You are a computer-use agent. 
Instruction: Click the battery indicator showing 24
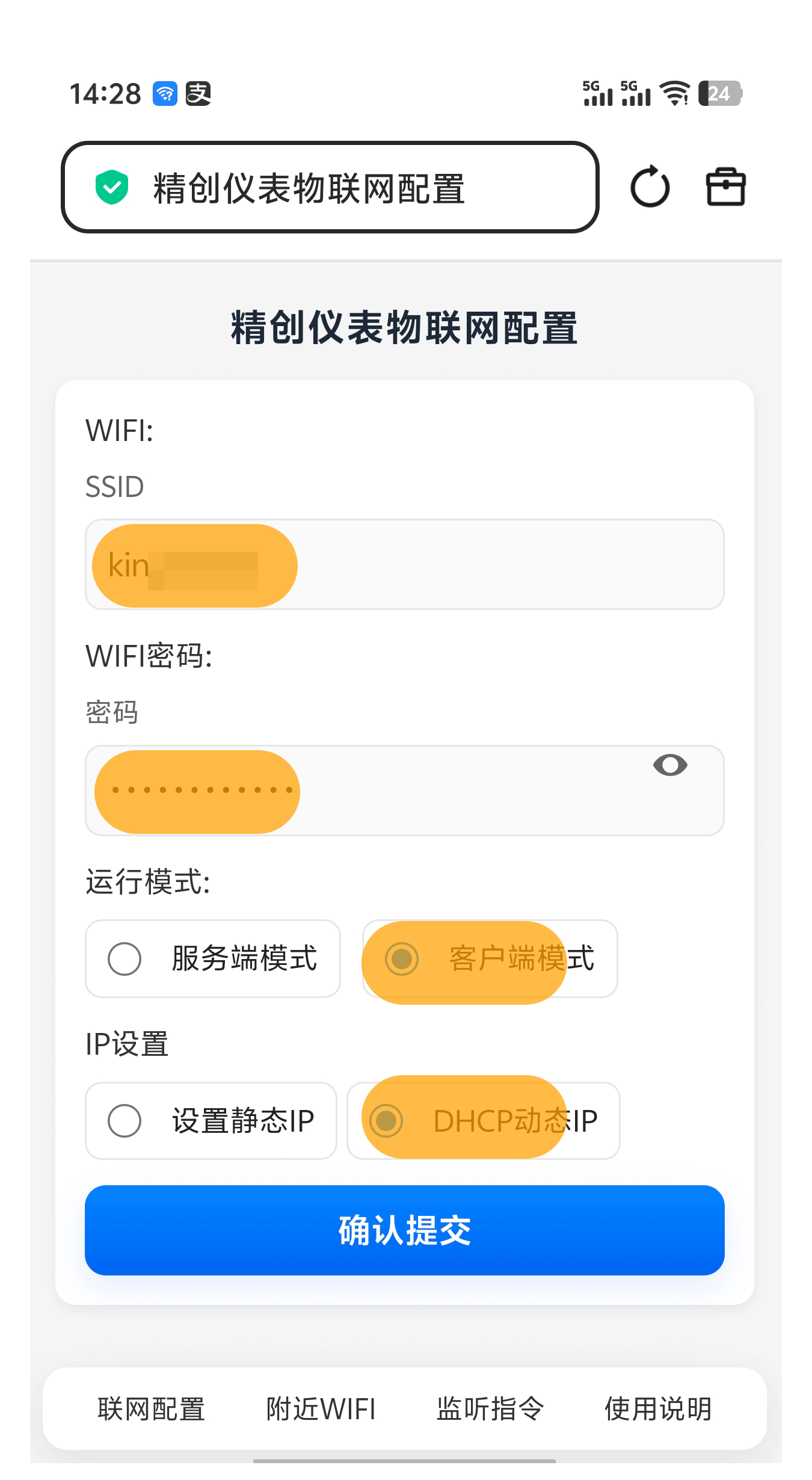(721, 92)
